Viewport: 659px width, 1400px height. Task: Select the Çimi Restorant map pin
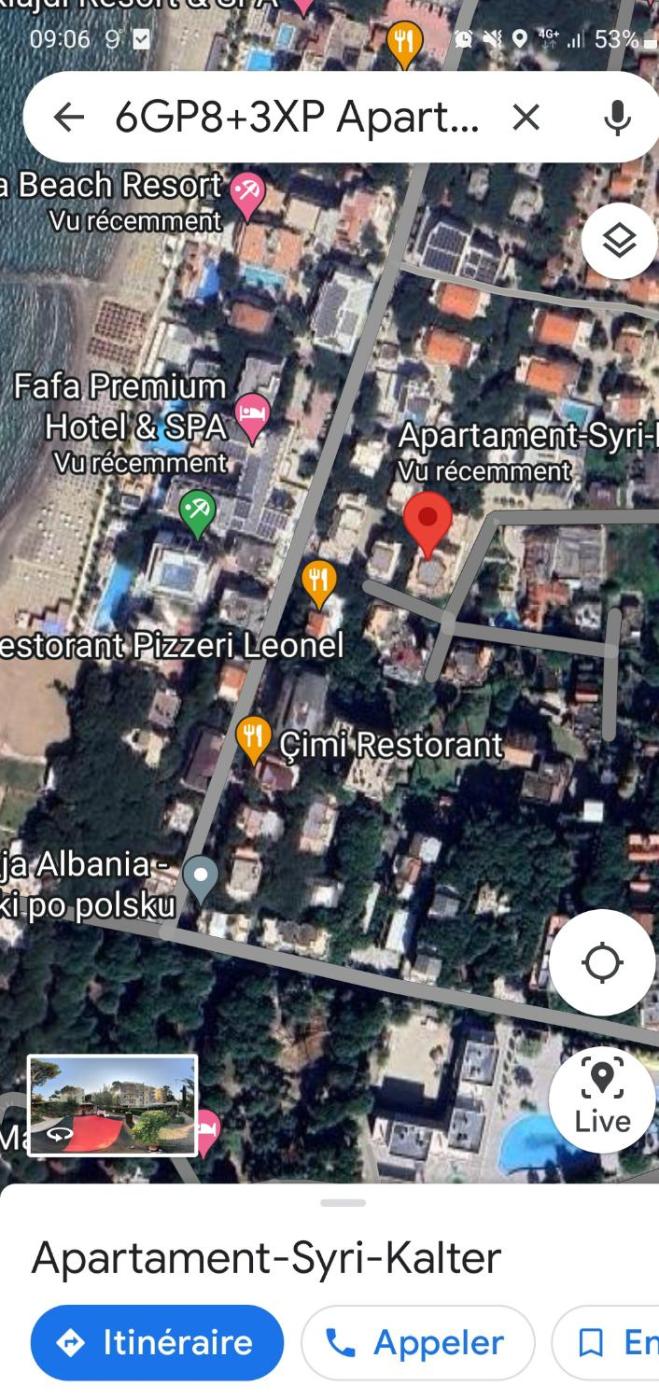click(253, 739)
